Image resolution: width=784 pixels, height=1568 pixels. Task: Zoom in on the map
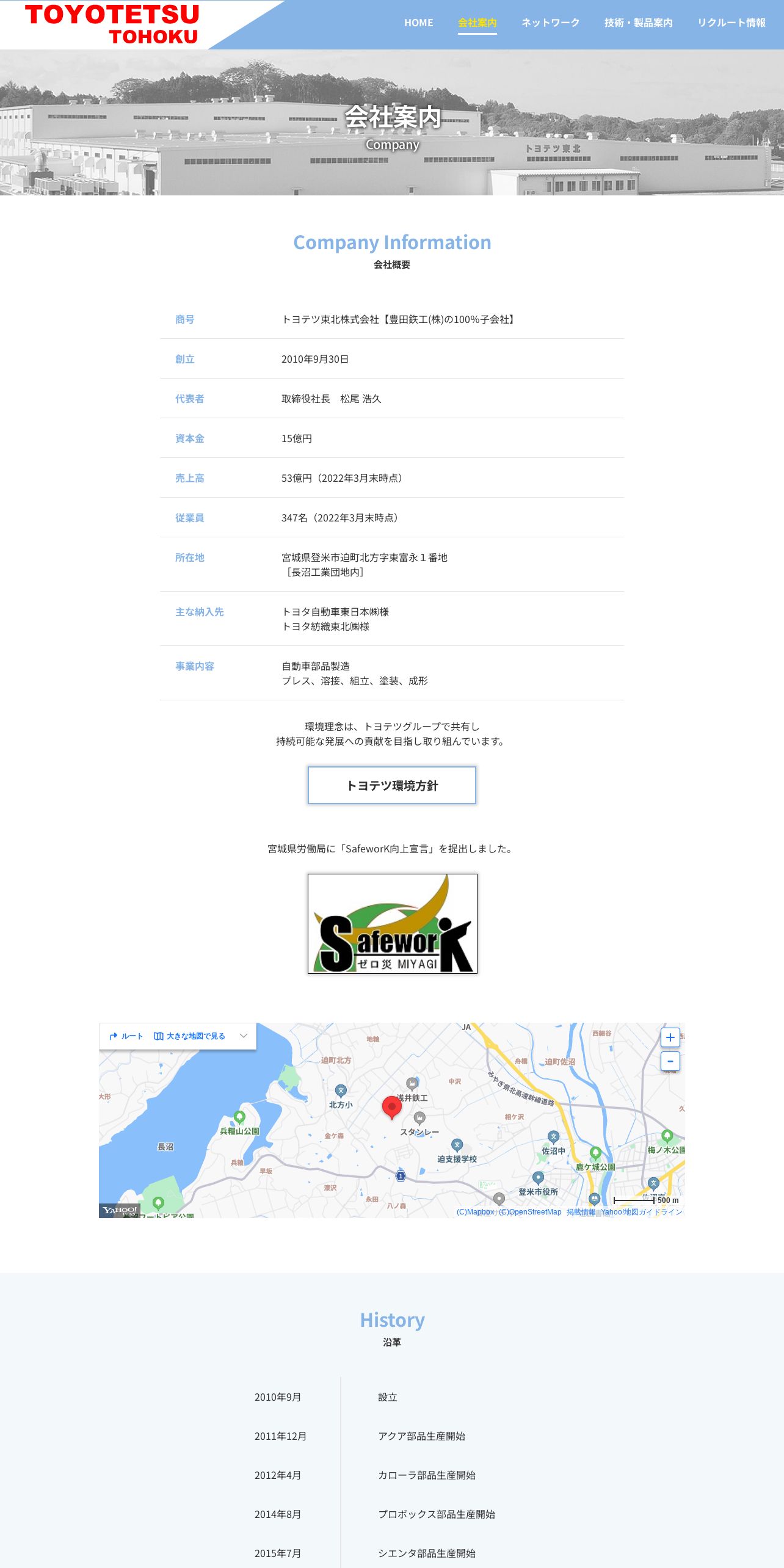click(x=670, y=1037)
